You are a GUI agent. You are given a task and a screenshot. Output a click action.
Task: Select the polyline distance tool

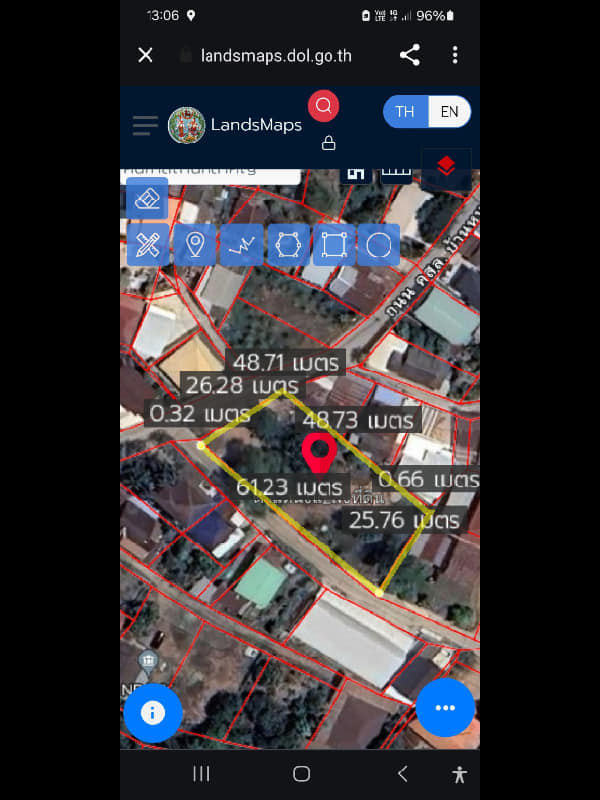click(241, 244)
